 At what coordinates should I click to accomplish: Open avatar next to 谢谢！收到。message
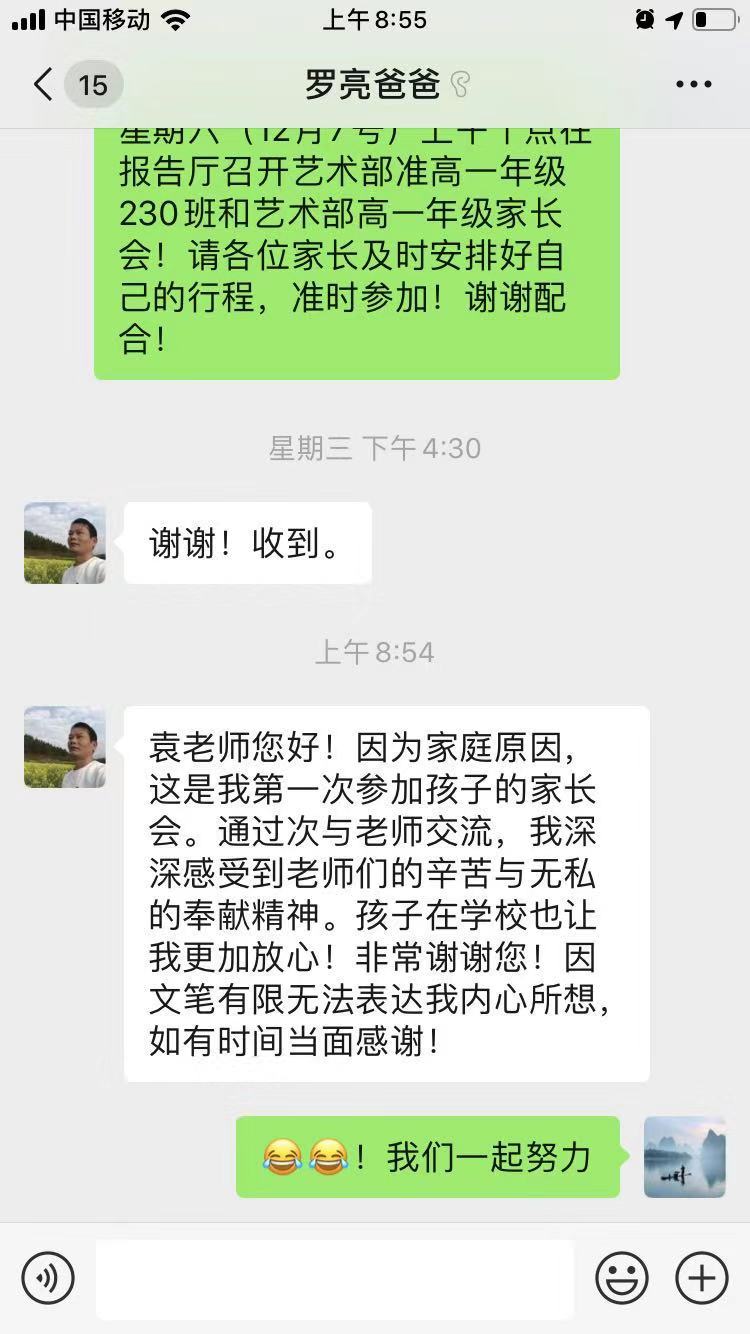65,543
